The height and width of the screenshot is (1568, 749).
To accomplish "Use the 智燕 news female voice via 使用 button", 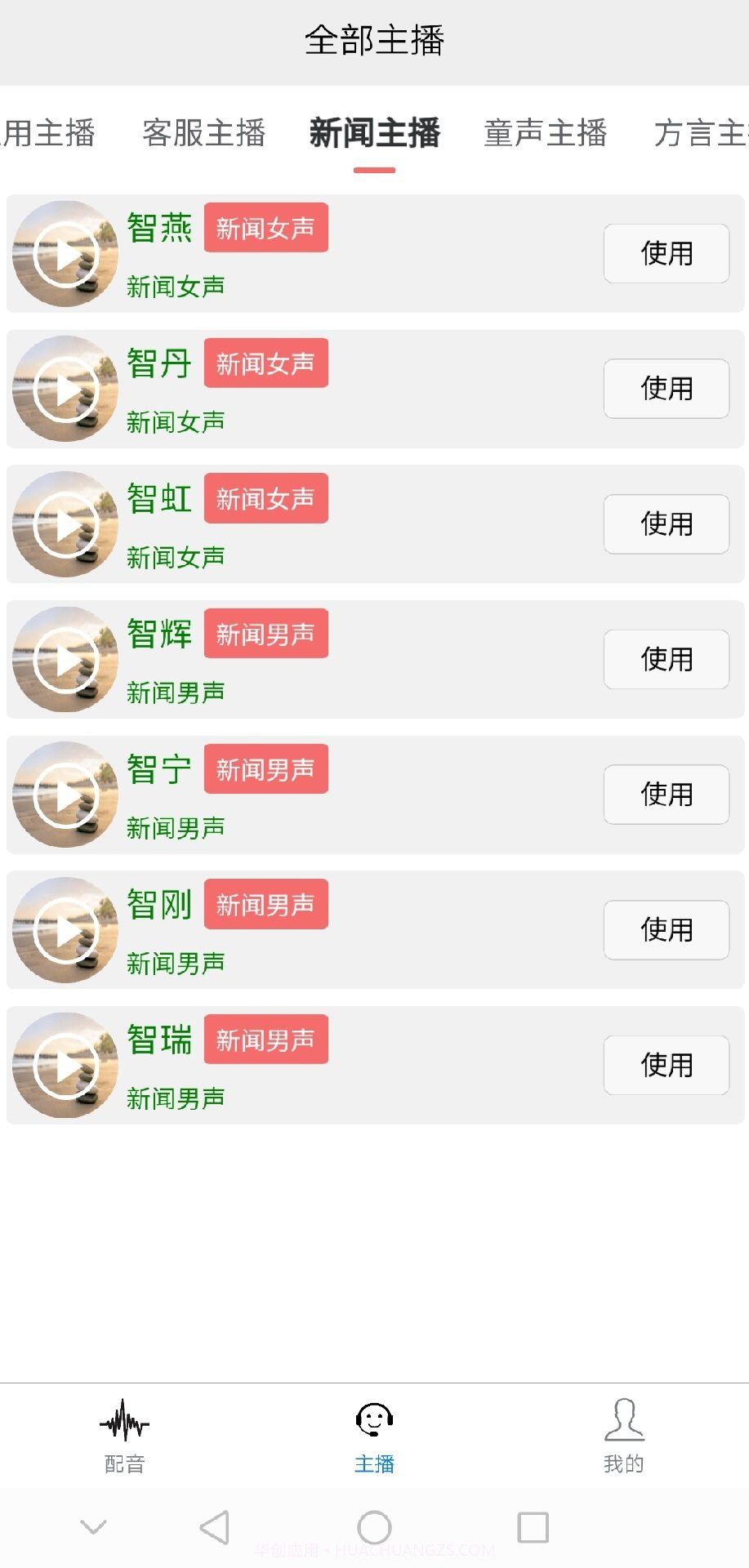I will coord(666,253).
